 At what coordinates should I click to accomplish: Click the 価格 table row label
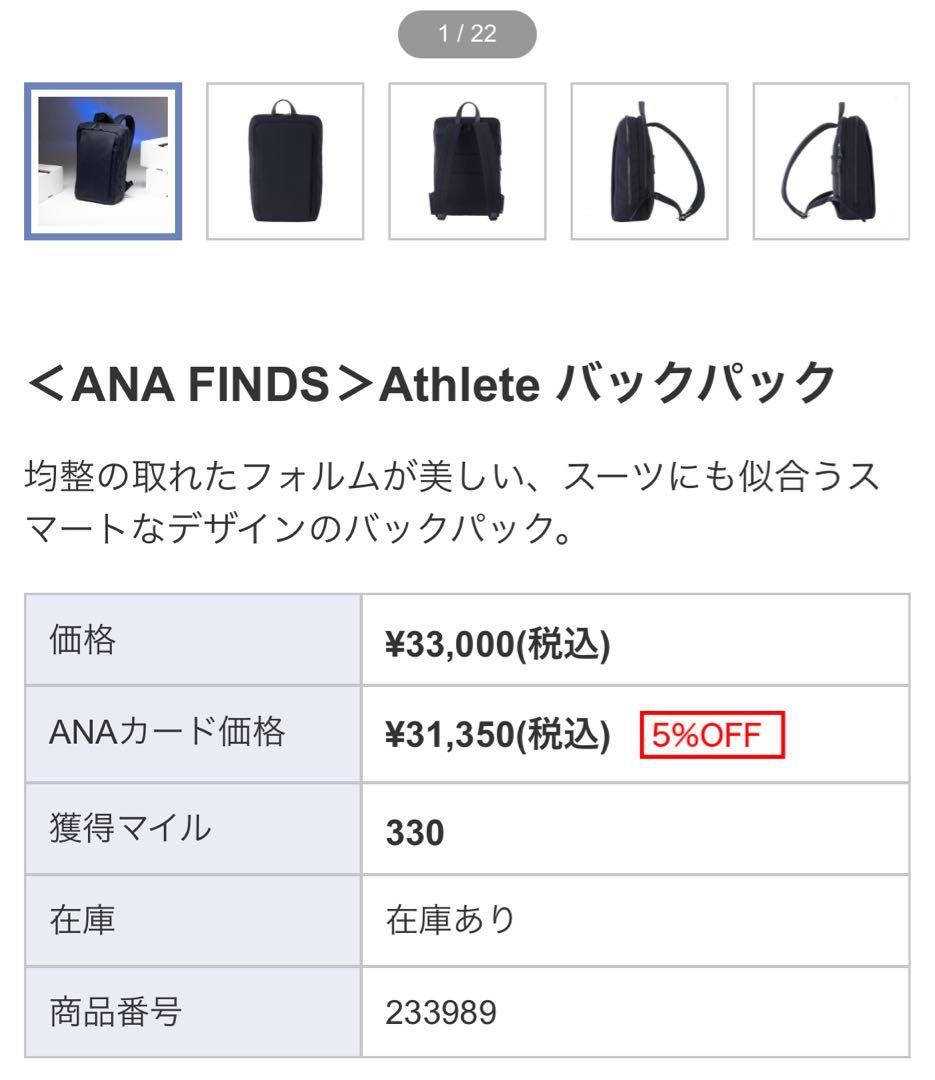click(84, 639)
